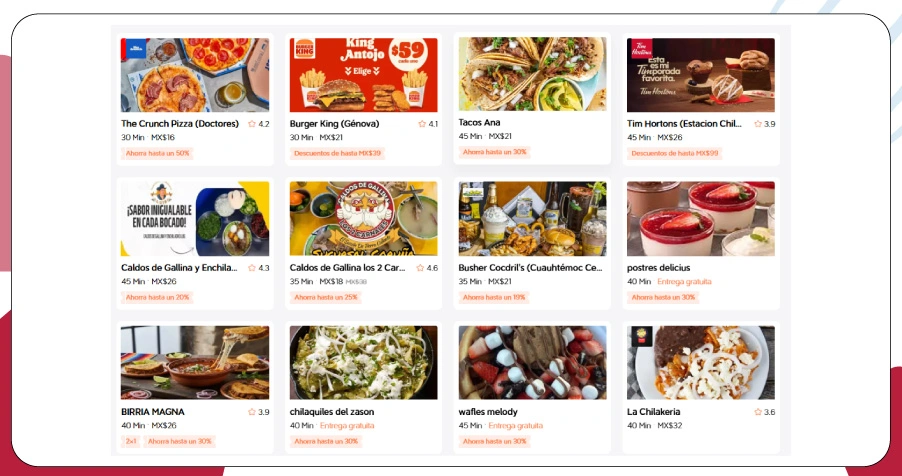
Task: Open Caldos de Gallina los 2 Carnales
Action: 363,219
